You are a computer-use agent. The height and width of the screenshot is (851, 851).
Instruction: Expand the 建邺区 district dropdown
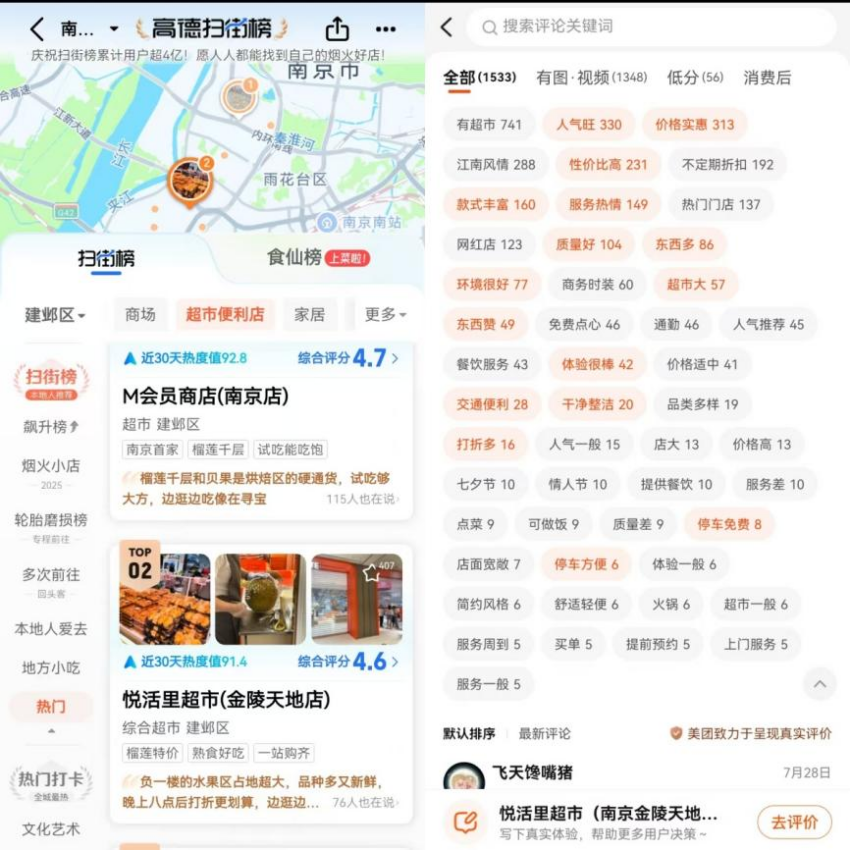[54, 315]
